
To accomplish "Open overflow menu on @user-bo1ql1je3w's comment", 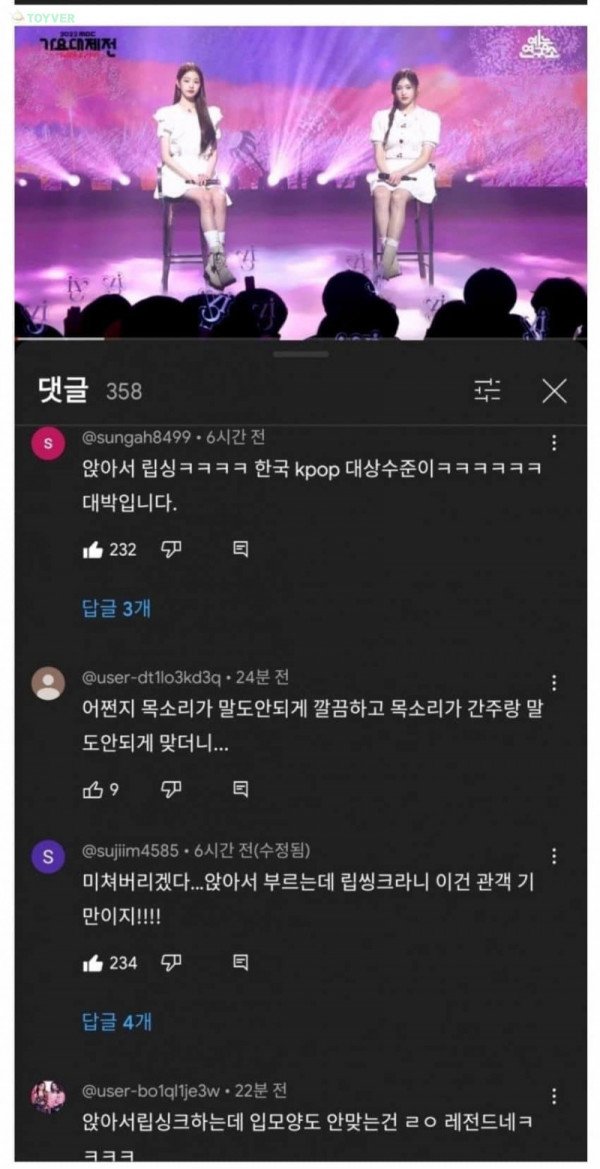I will click(554, 1096).
